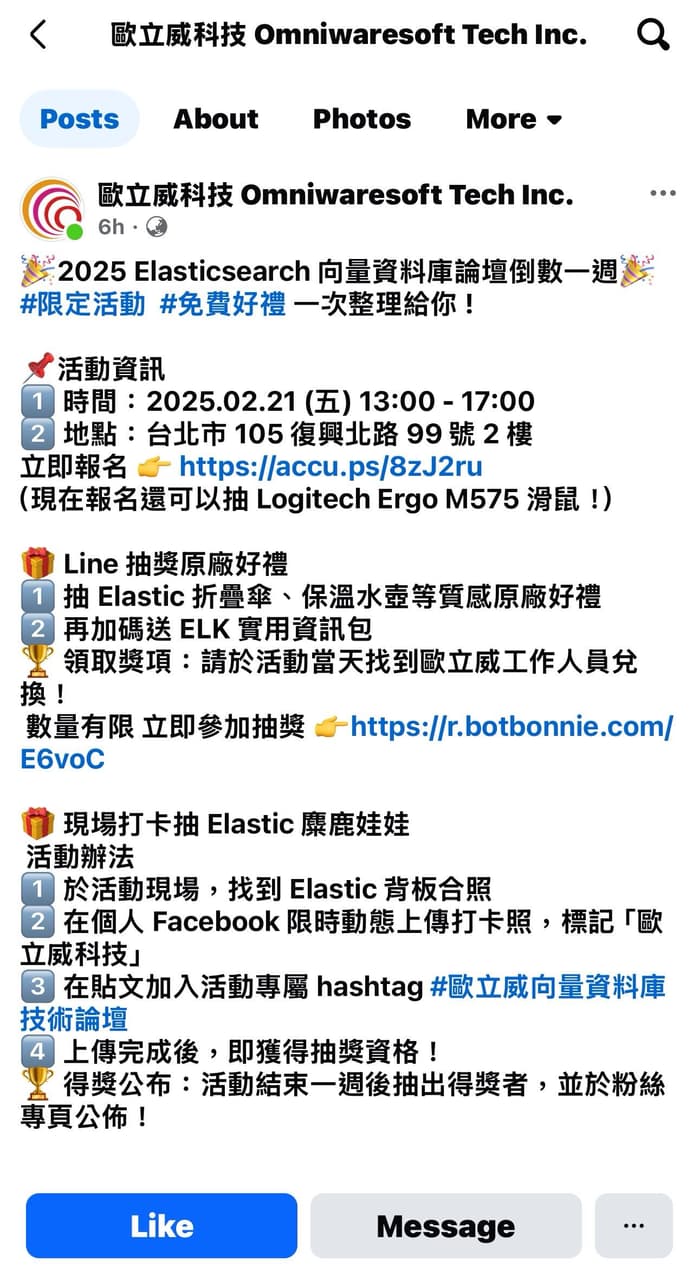Image resolution: width=699 pixels, height=1280 pixels.
Task: Like the Omniwaresoft page
Action: pyautogui.click(x=162, y=1226)
